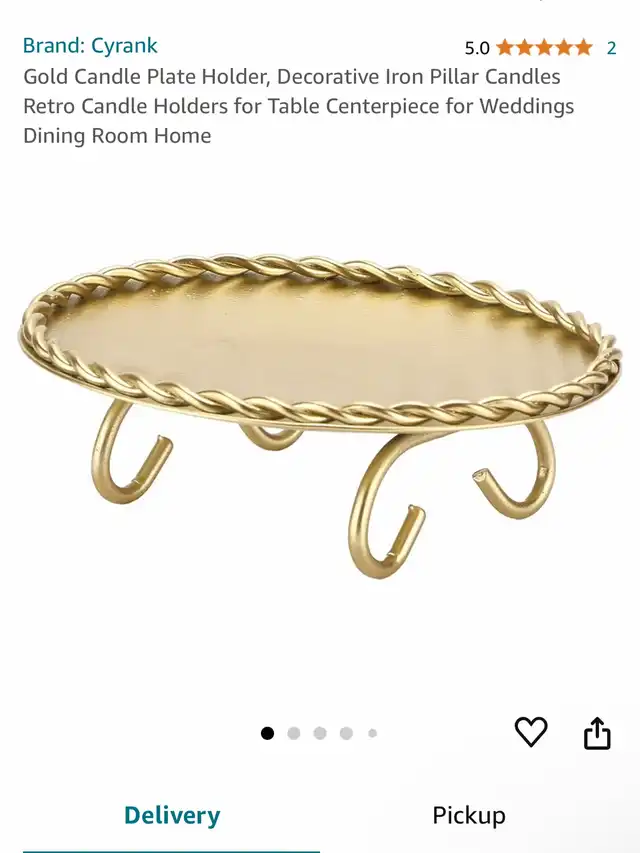Add product to wish list heart
Image resolution: width=640 pixels, height=853 pixels.
click(x=531, y=732)
